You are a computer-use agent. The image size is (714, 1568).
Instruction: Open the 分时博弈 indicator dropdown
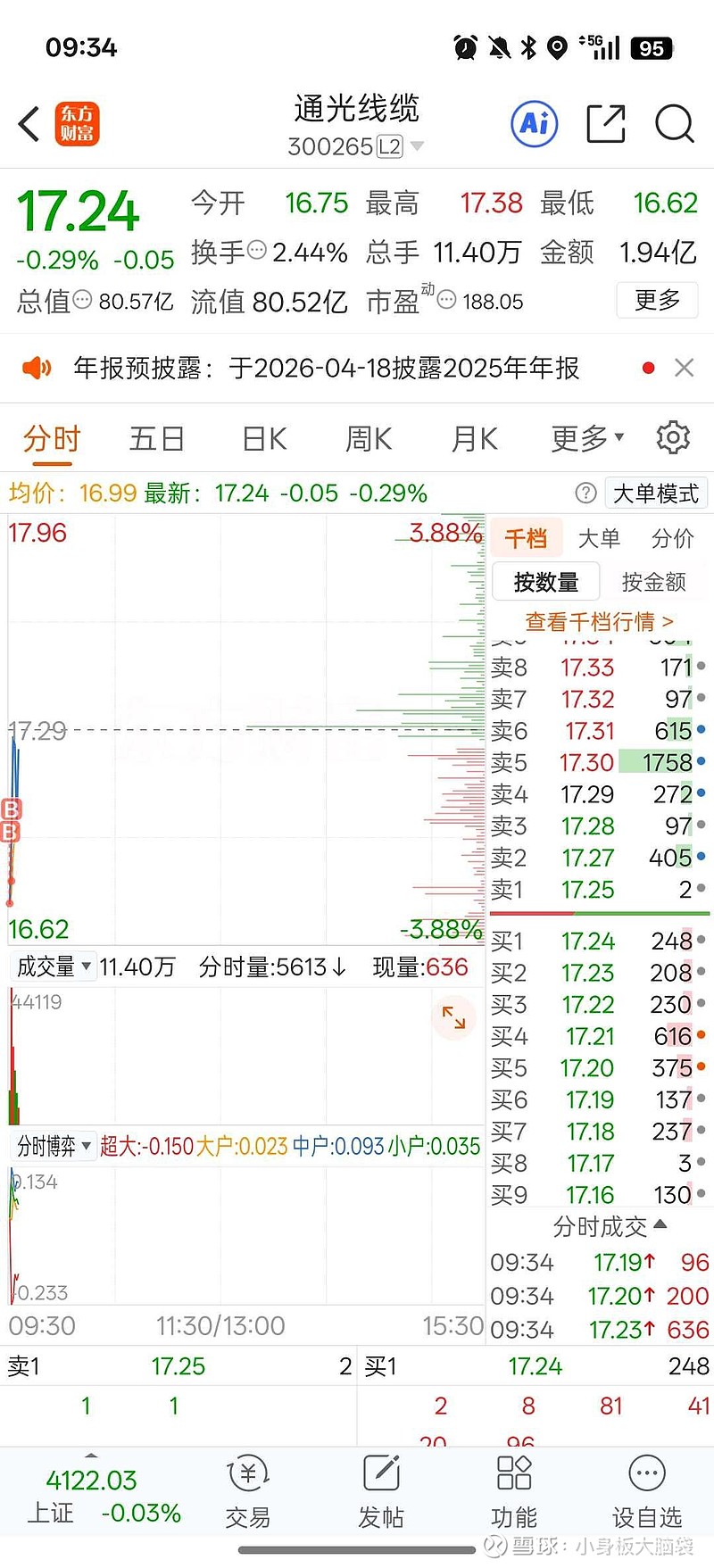[x=54, y=1145]
